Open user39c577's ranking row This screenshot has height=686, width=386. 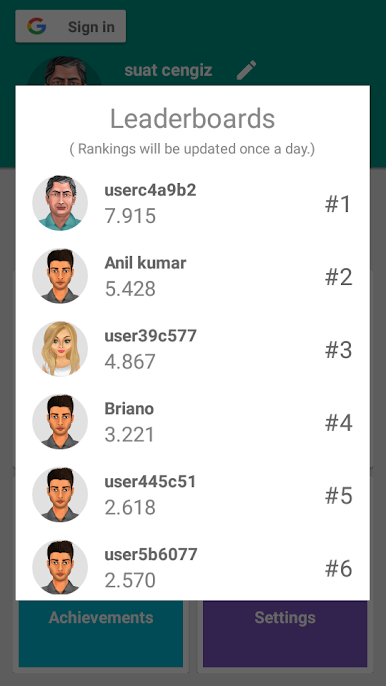[193, 349]
